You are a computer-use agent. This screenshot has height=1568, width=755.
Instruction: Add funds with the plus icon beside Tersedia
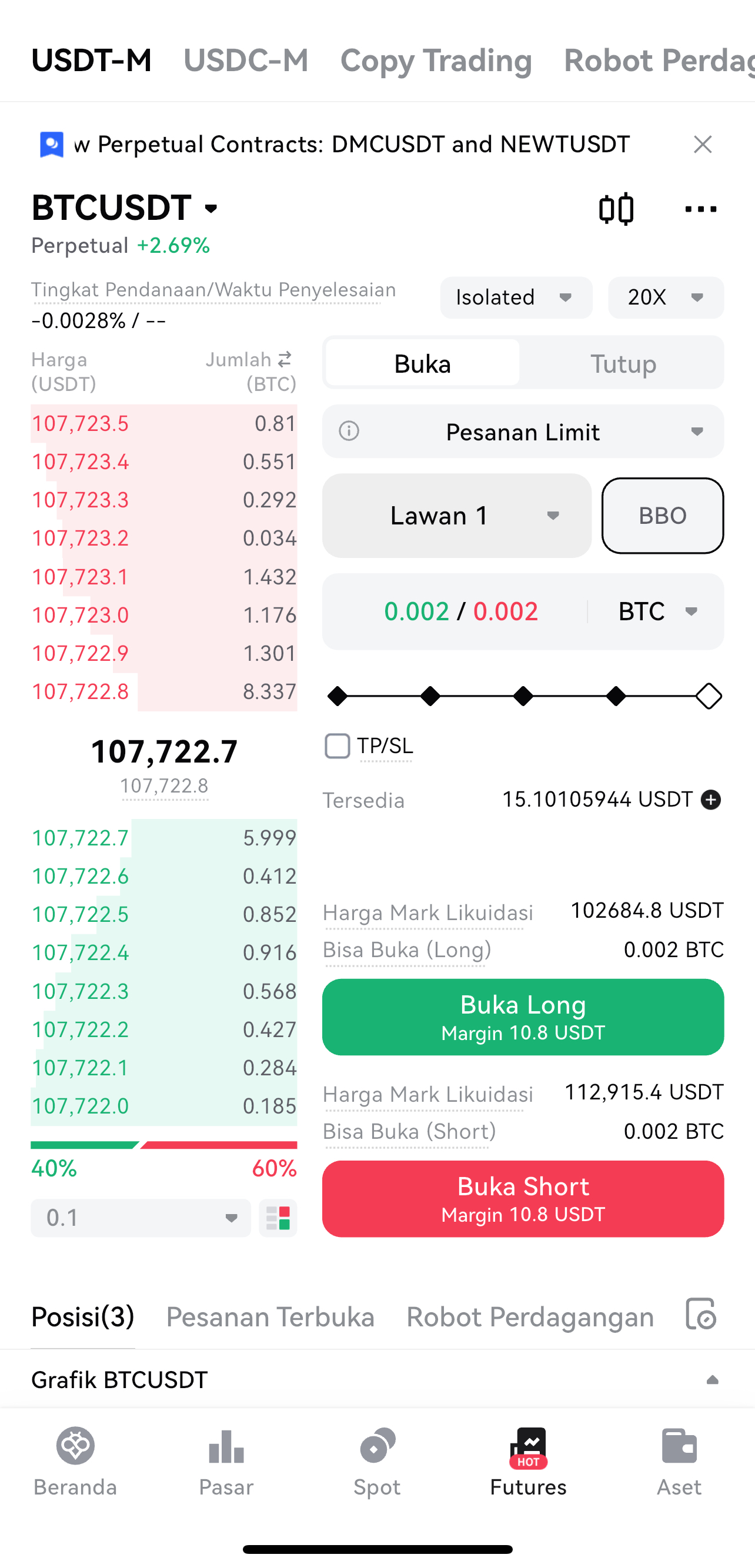[710, 799]
